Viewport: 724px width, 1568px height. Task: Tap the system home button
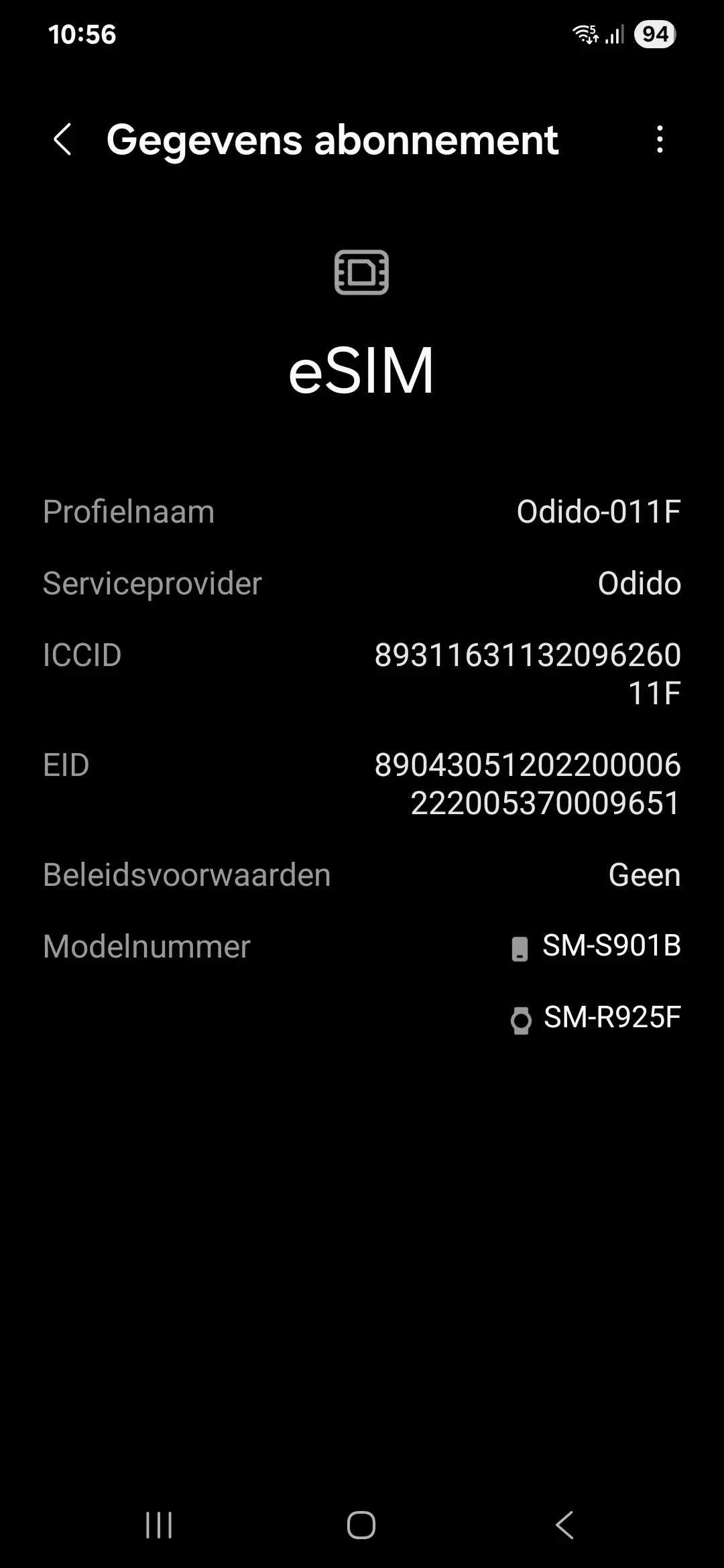coord(361,1525)
